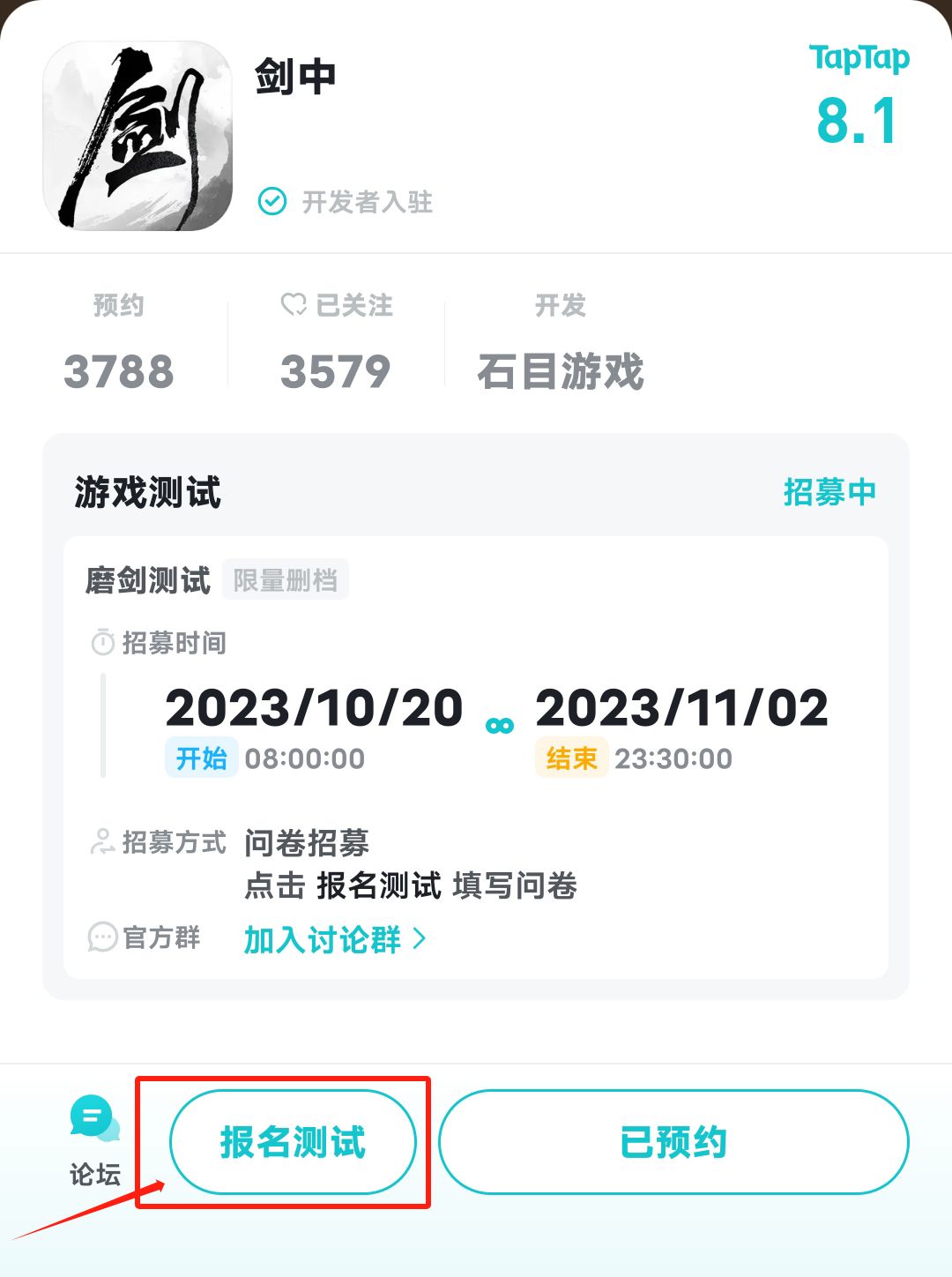Open the 游戏测试 recruiting section
The width and height of the screenshot is (952, 1277).
(146, 492)
